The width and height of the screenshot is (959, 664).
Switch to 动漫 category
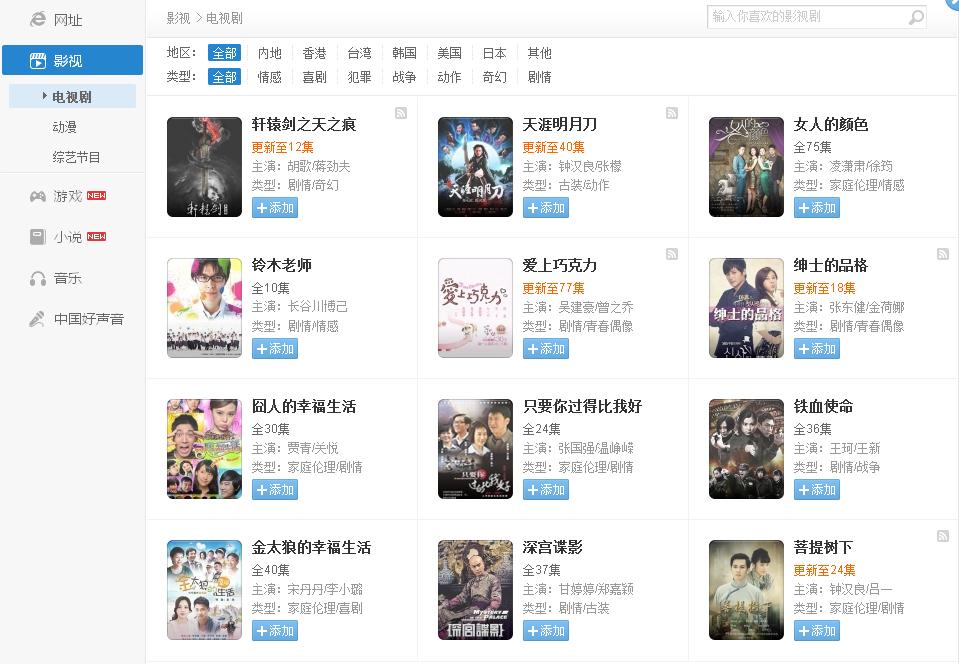pyautogui.click(x=65, y=127)
